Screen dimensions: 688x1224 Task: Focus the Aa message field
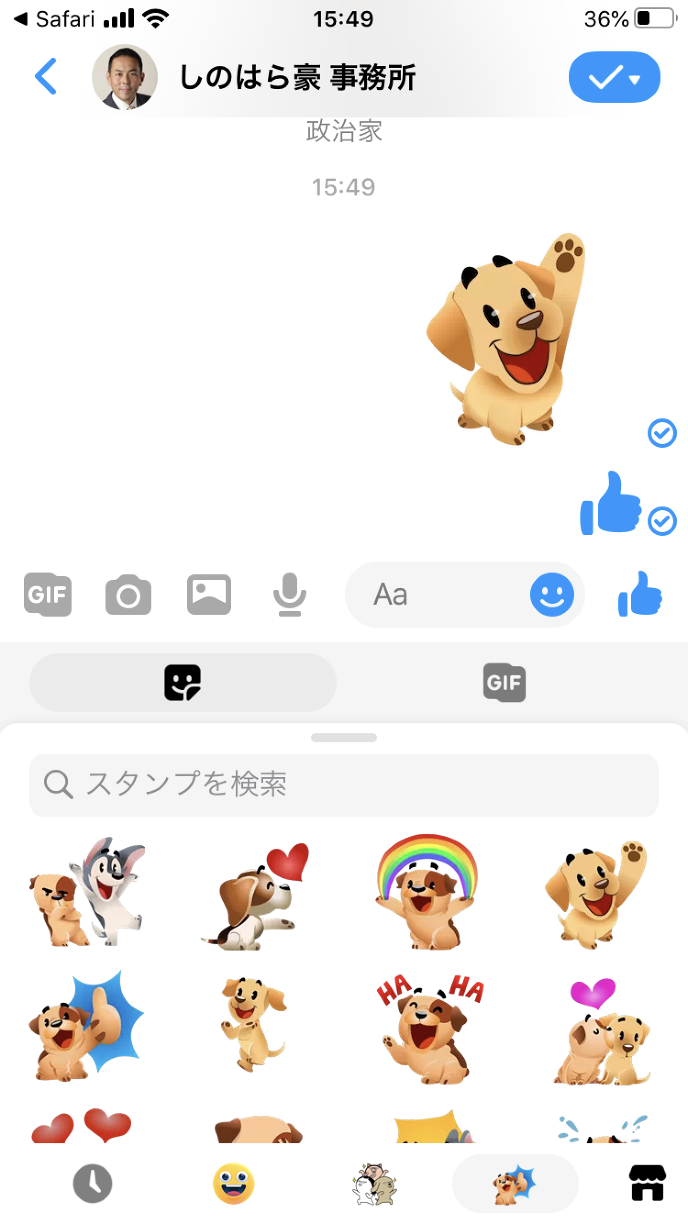[440, 595]
